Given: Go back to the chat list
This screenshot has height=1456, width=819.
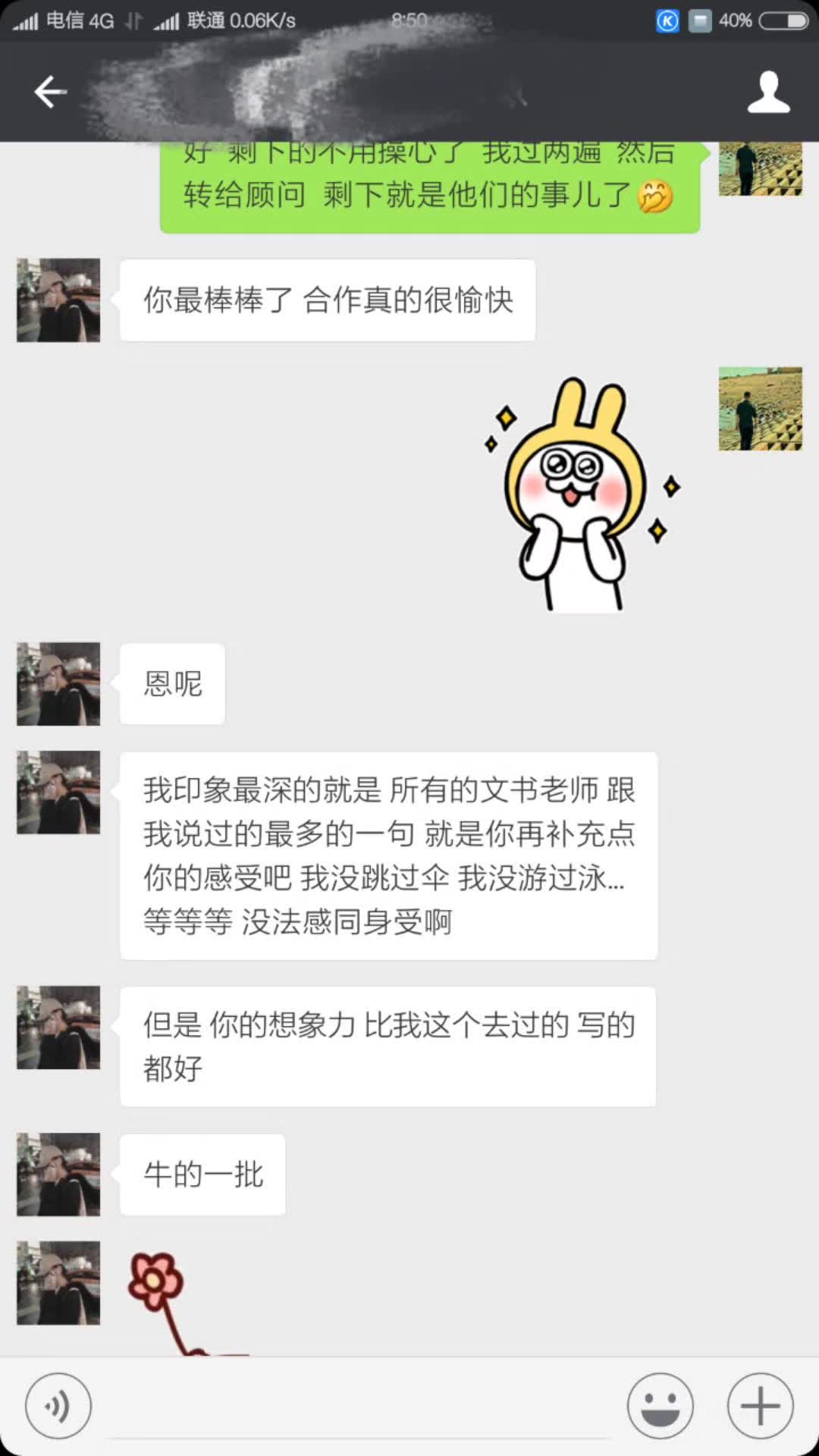Looking at the screenshot, I should pyautogui.click(x=50, y=92).
